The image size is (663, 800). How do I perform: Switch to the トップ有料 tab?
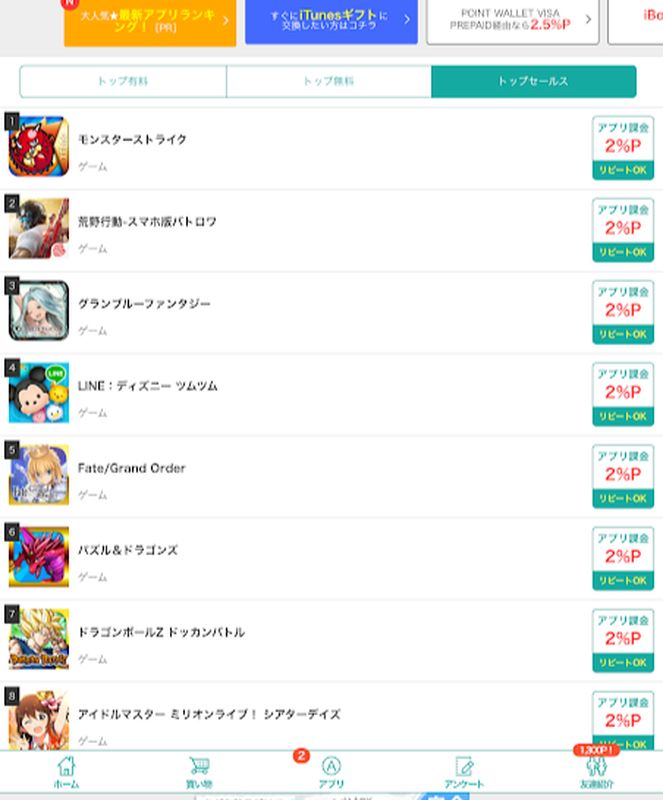(123, 82)
